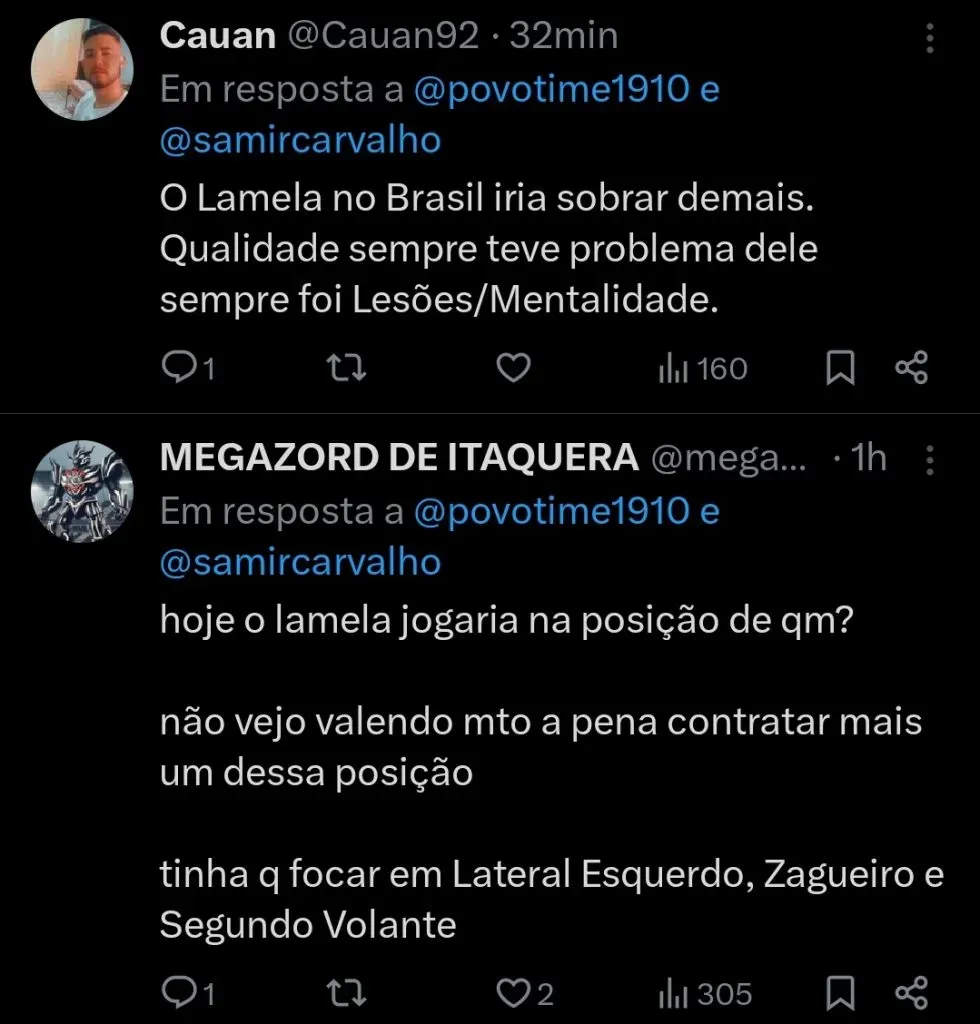Like MEGAZORD DE ITAQUERA's tweet

click(x=512, y=993)
